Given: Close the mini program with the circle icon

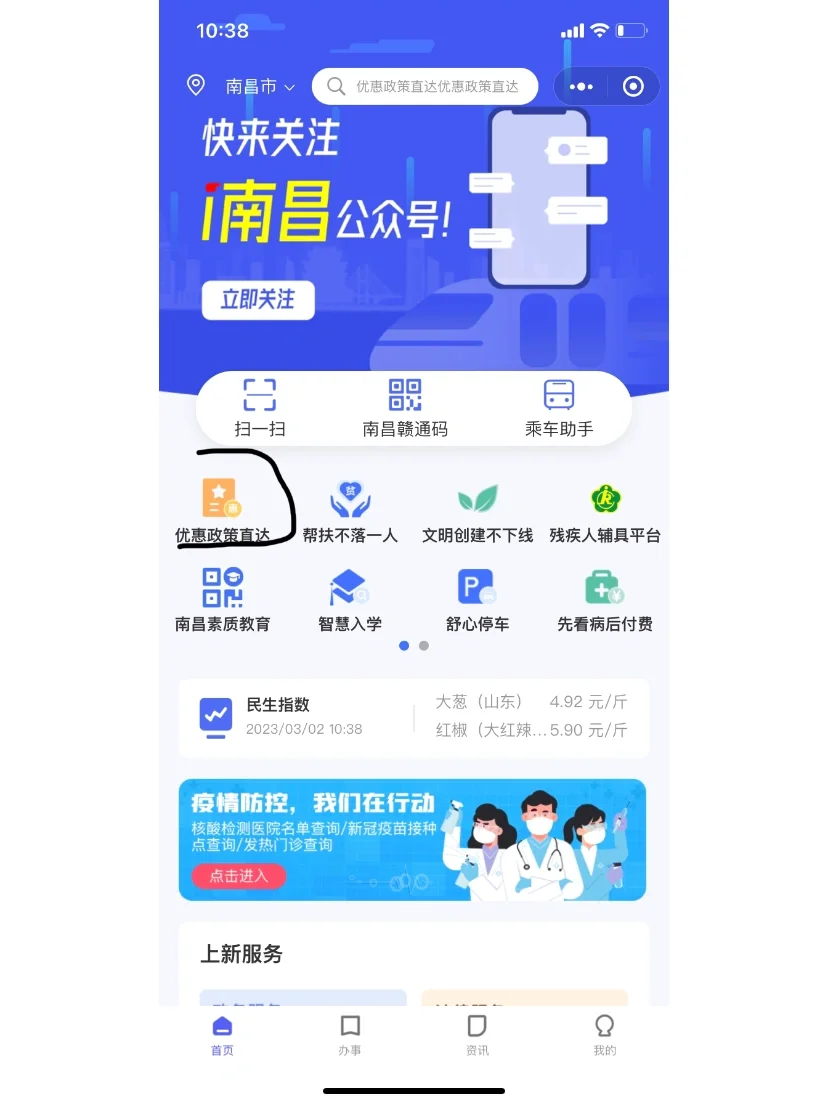Looking at the screenshot, I should pyautogui.click(x=633, y=87).
